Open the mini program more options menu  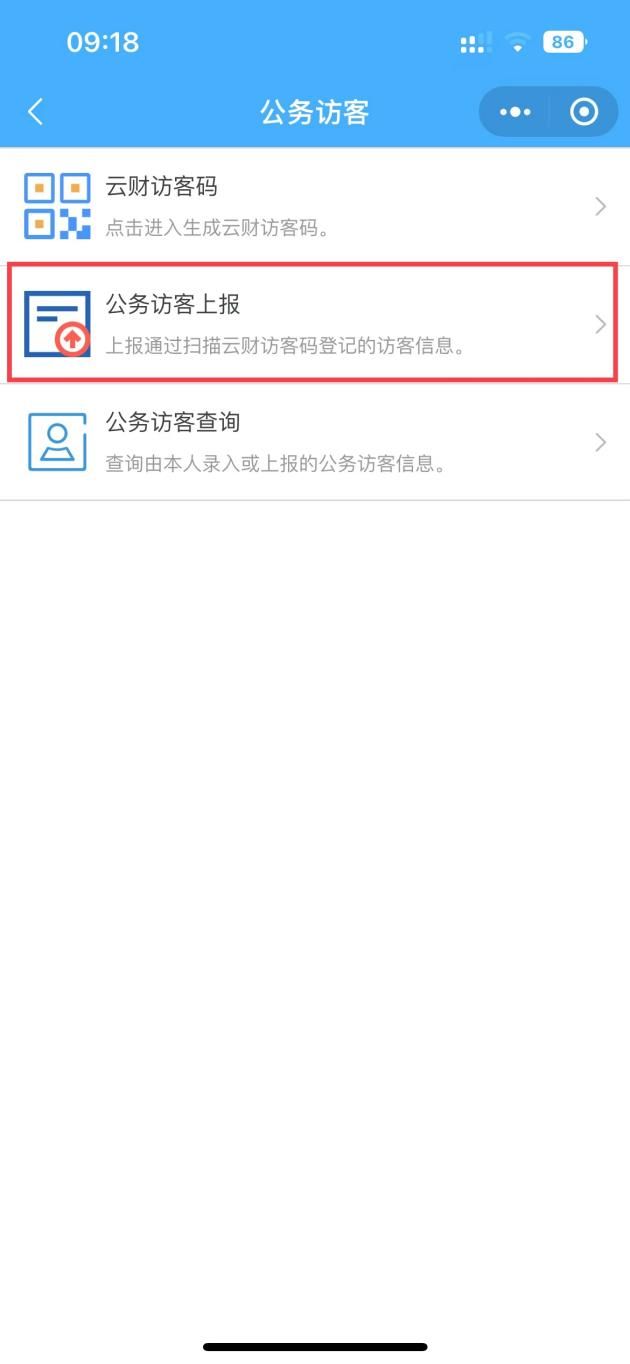pyautogui.click(x=515, y=111)
